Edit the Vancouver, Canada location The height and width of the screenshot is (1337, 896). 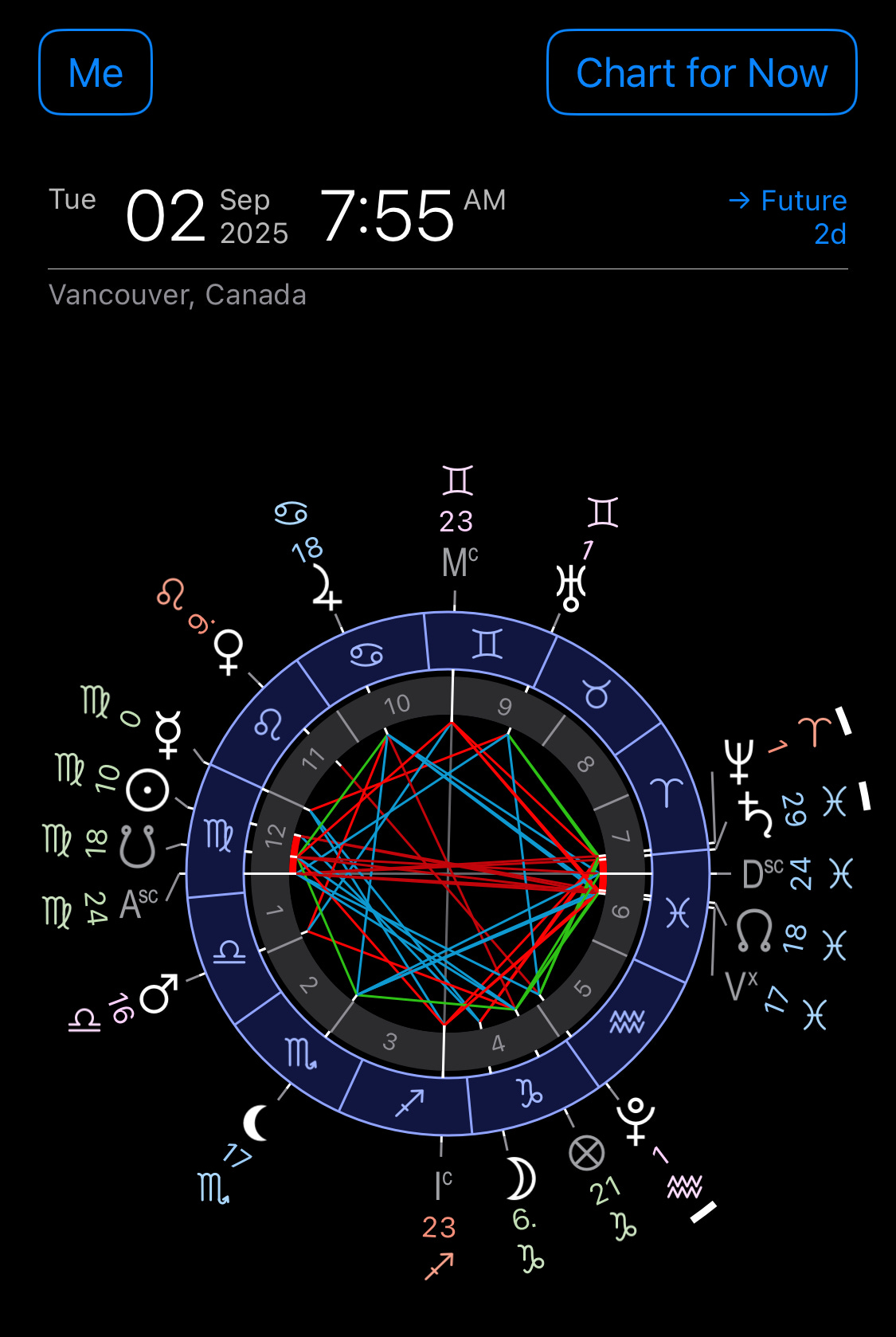click(x=178, y=295)
